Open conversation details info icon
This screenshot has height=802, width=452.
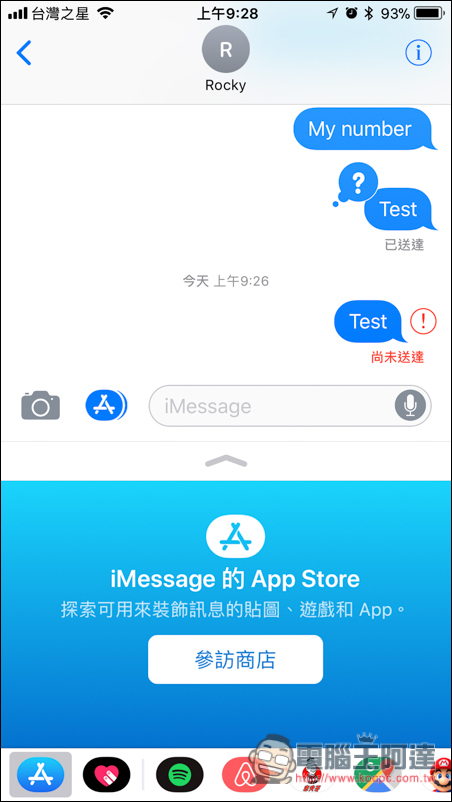[418, 52]
